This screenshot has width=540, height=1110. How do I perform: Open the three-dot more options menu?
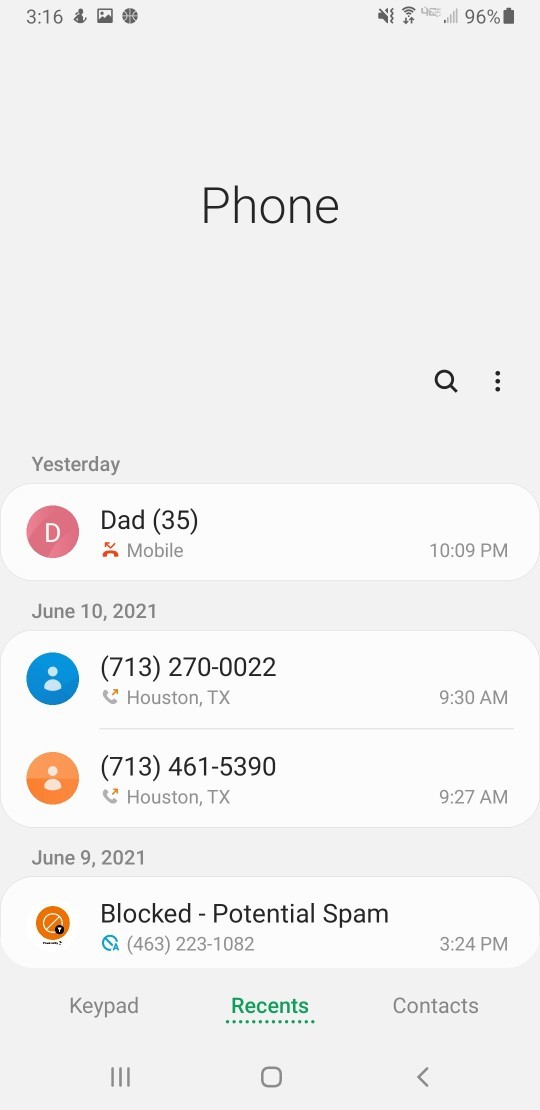click(498, 381)
